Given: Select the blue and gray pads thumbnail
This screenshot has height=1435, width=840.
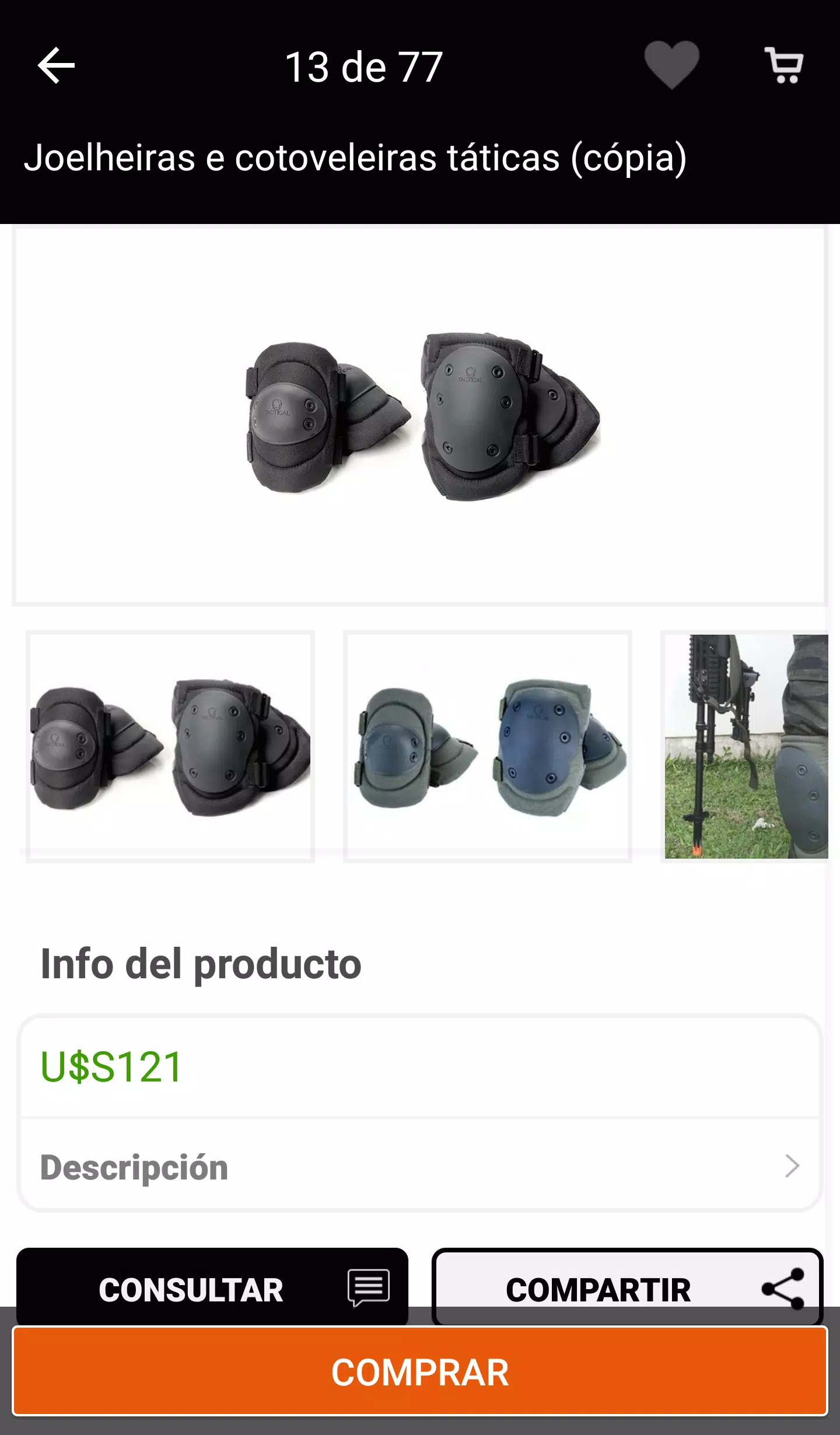Looking at the screenshot, I should click(488, 747).
